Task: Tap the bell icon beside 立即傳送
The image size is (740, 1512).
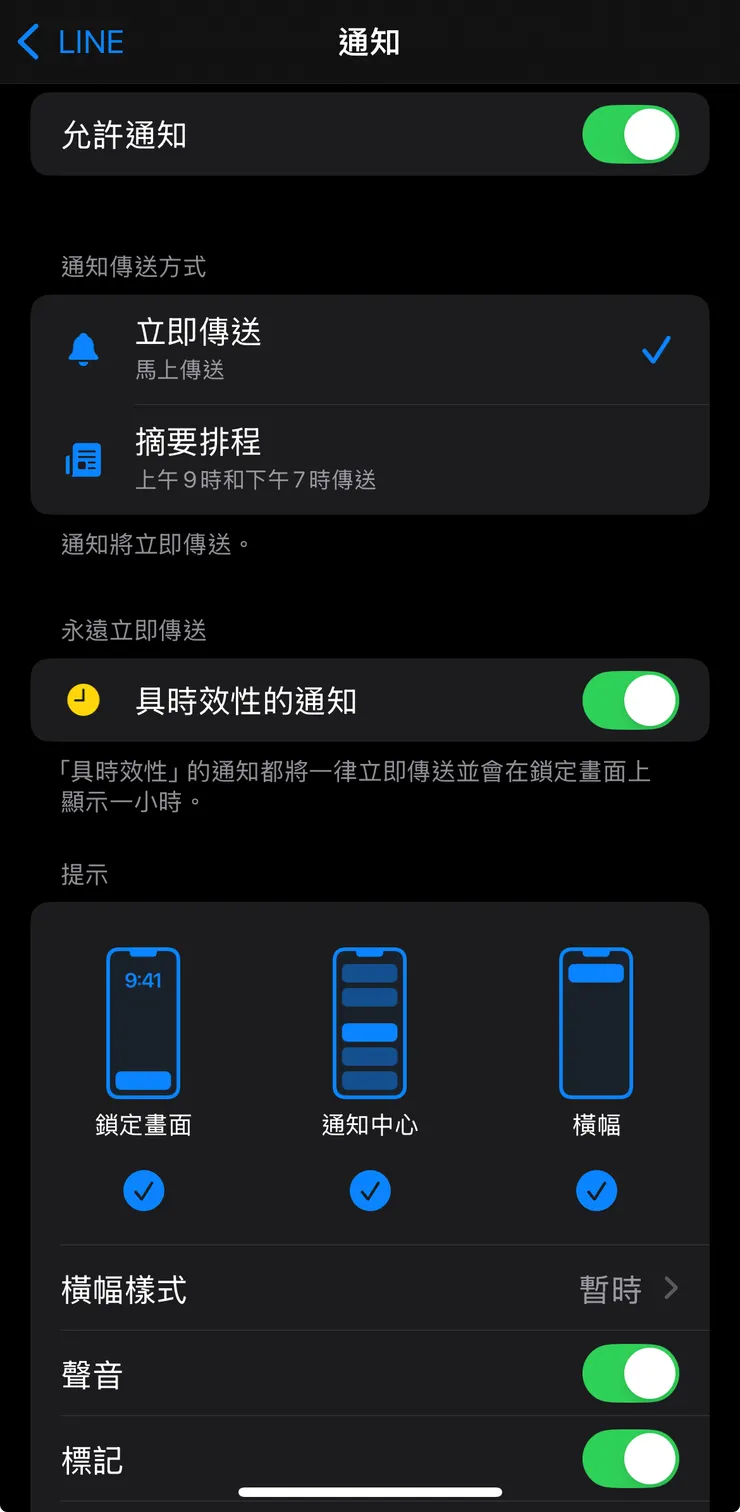Action: point(84,349)
